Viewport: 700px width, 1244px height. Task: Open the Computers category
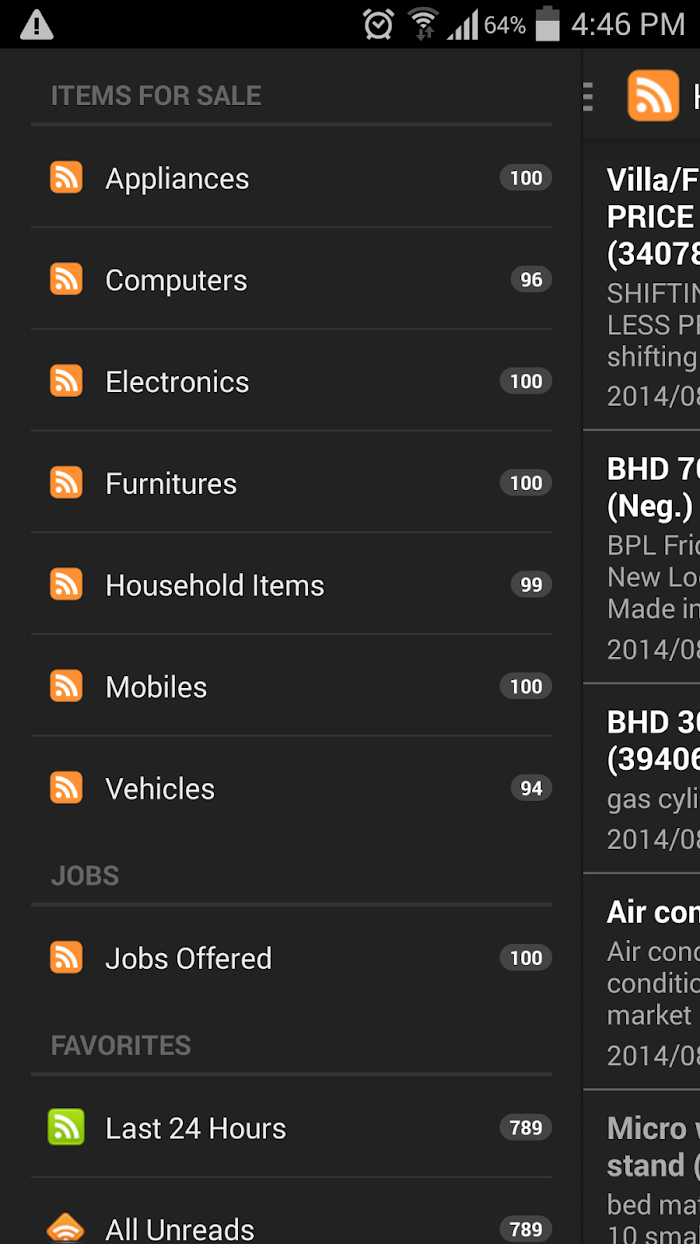click(x=291, y=280)
